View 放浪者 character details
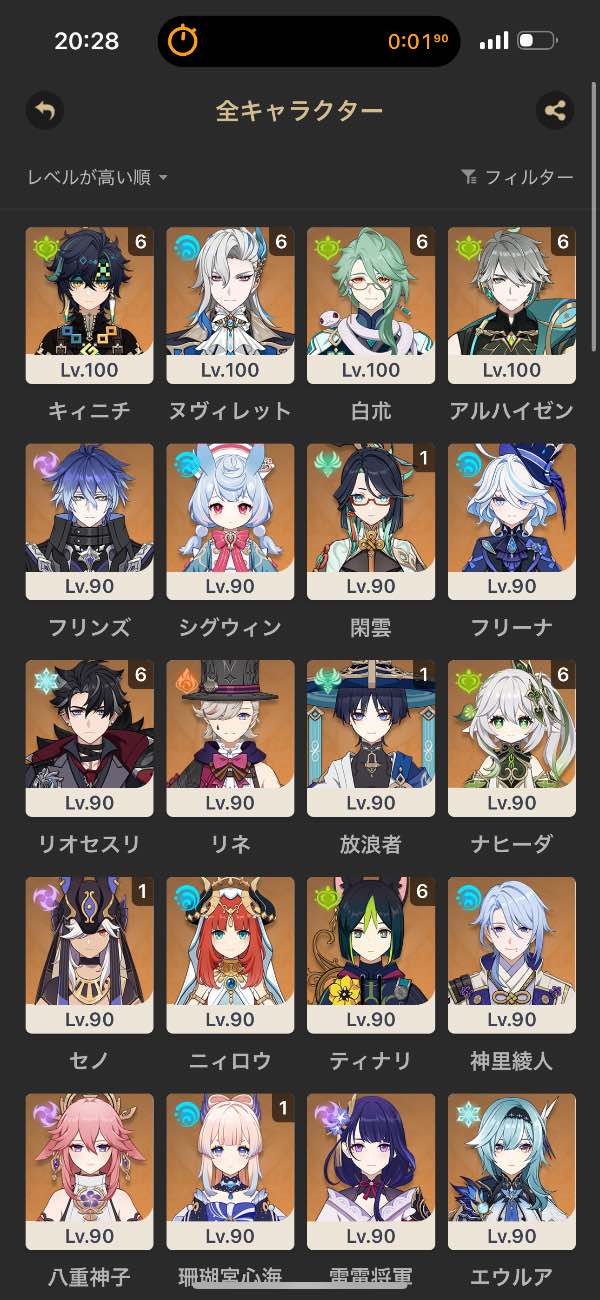The image size is (600, 1300). tap(371, 739)
